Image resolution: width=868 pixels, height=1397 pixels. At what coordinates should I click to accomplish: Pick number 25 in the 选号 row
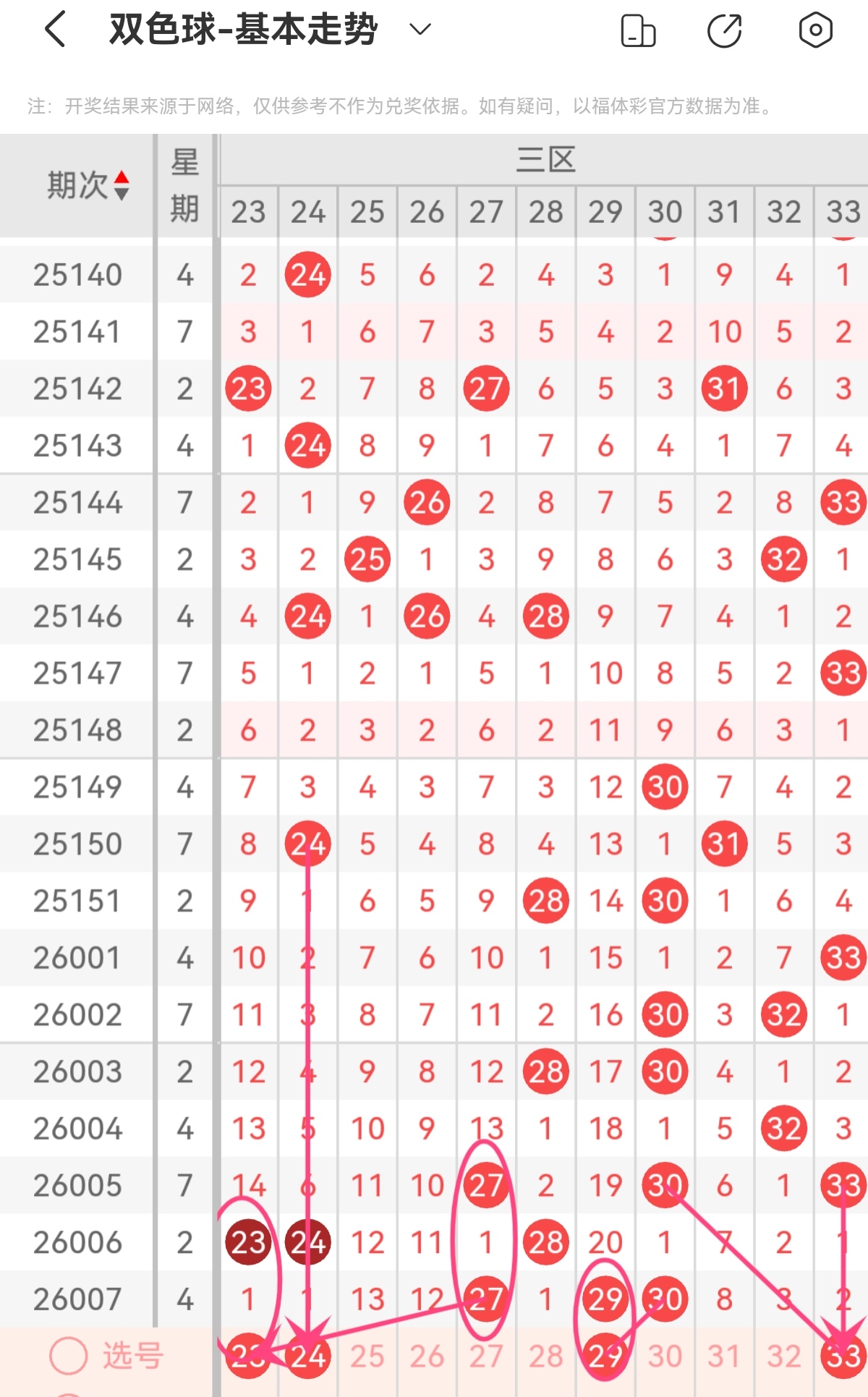point(367,1356)
